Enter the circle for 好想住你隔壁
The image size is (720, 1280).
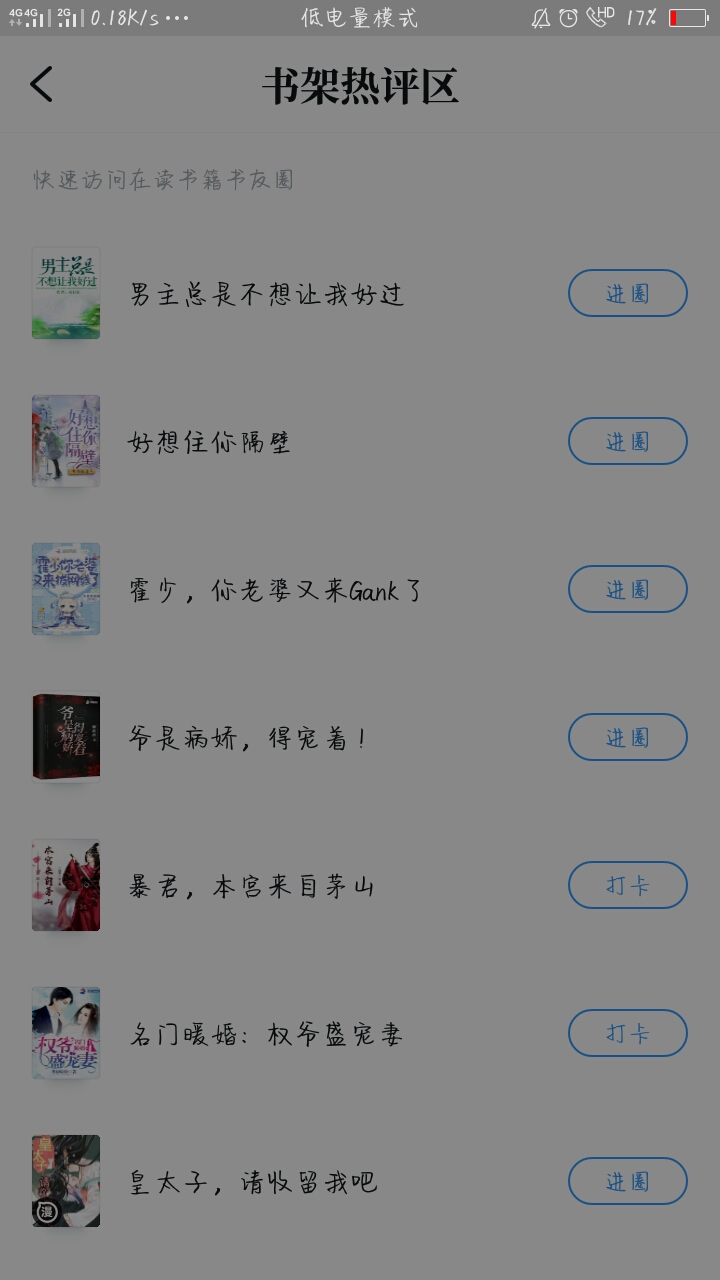(628, 441)
